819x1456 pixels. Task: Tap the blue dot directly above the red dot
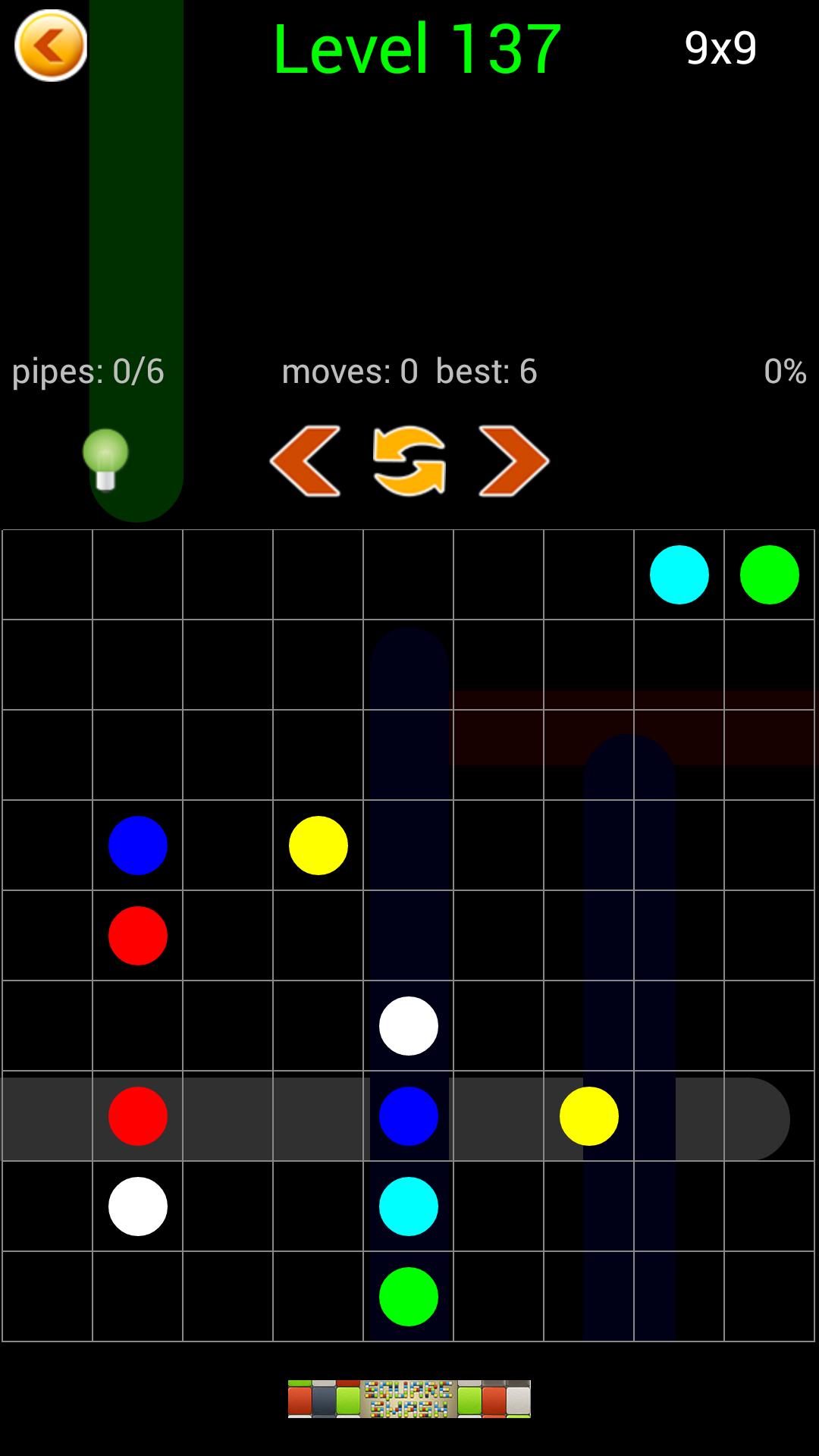pyautogui.click(x=138, y=846)
